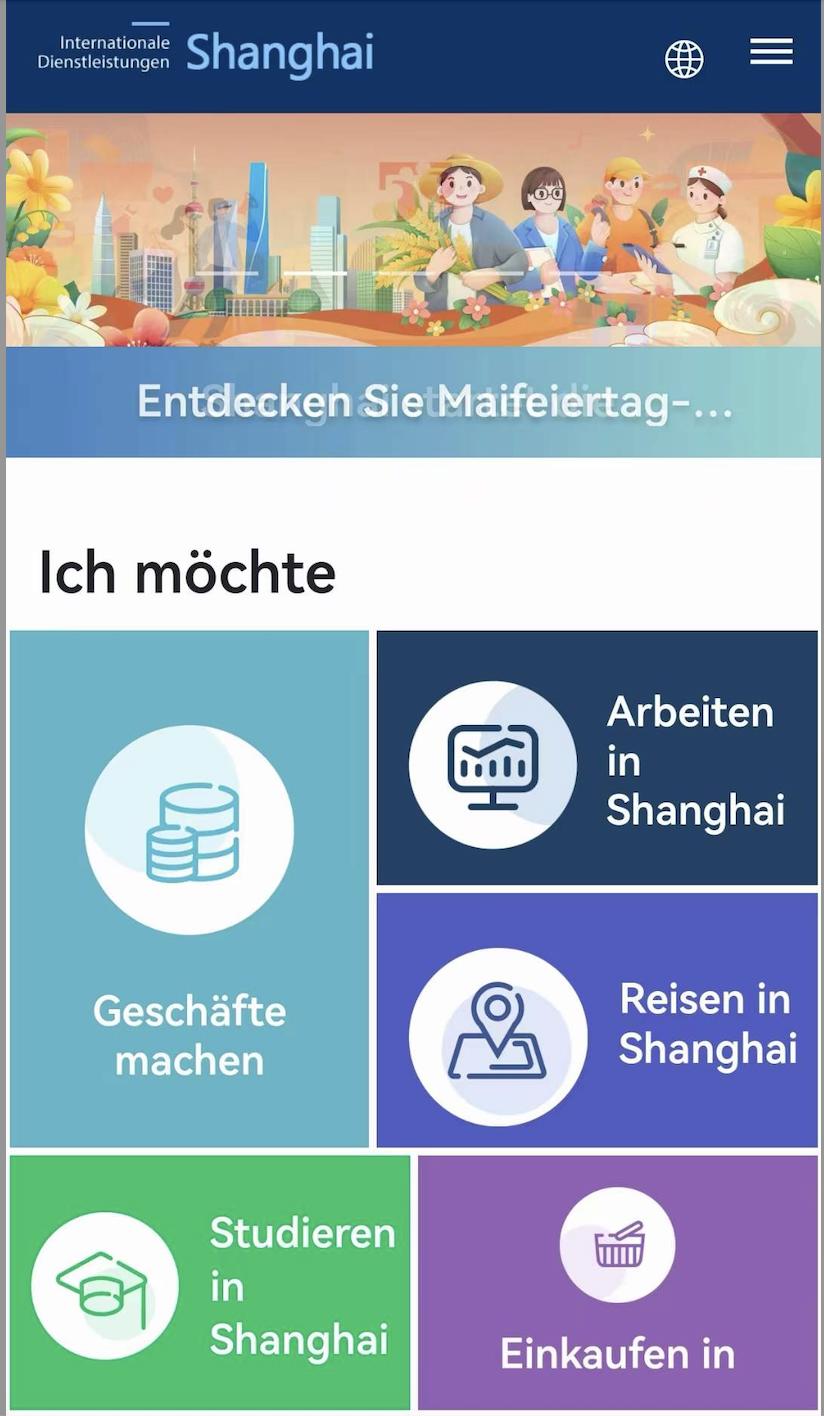Go to the Shanghai Internationale Dienstleistungen homepage
This screenshot has width=824, height=1416.
[x=206, y=52]
